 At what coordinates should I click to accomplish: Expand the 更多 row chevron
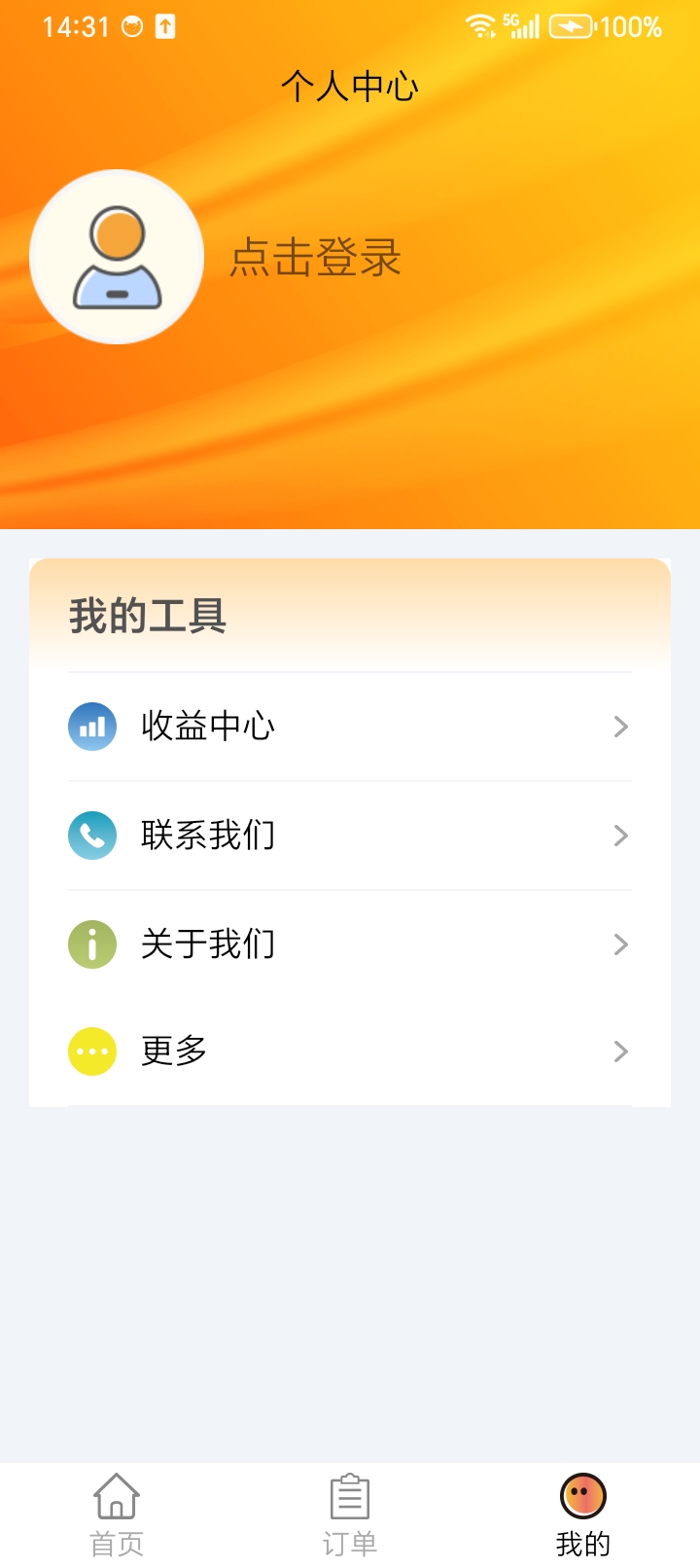tap(620, 1051)
